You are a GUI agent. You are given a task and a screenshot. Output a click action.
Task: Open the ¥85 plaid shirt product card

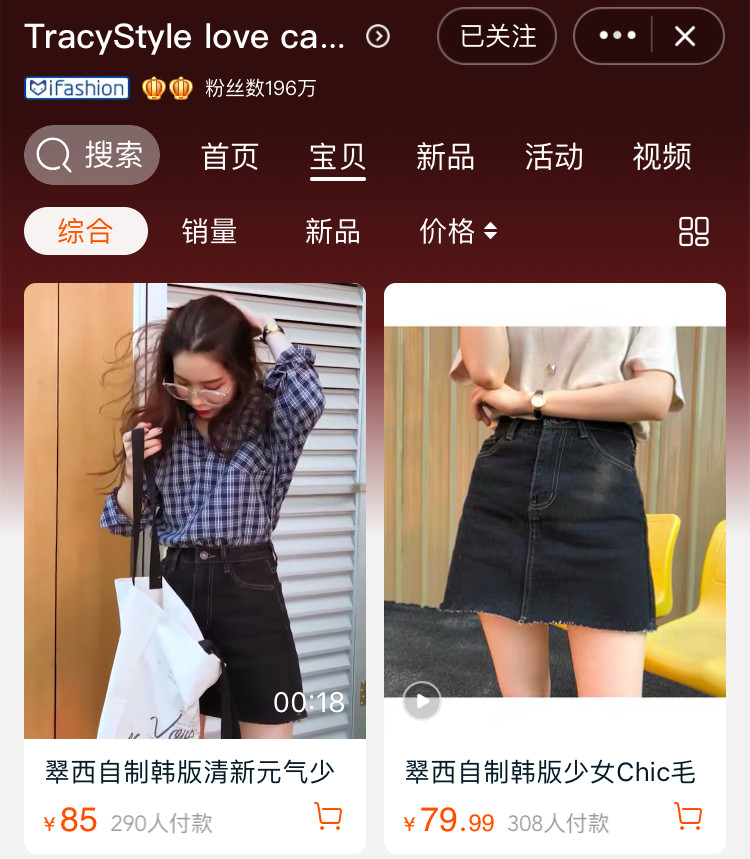(x=195, y=510)
